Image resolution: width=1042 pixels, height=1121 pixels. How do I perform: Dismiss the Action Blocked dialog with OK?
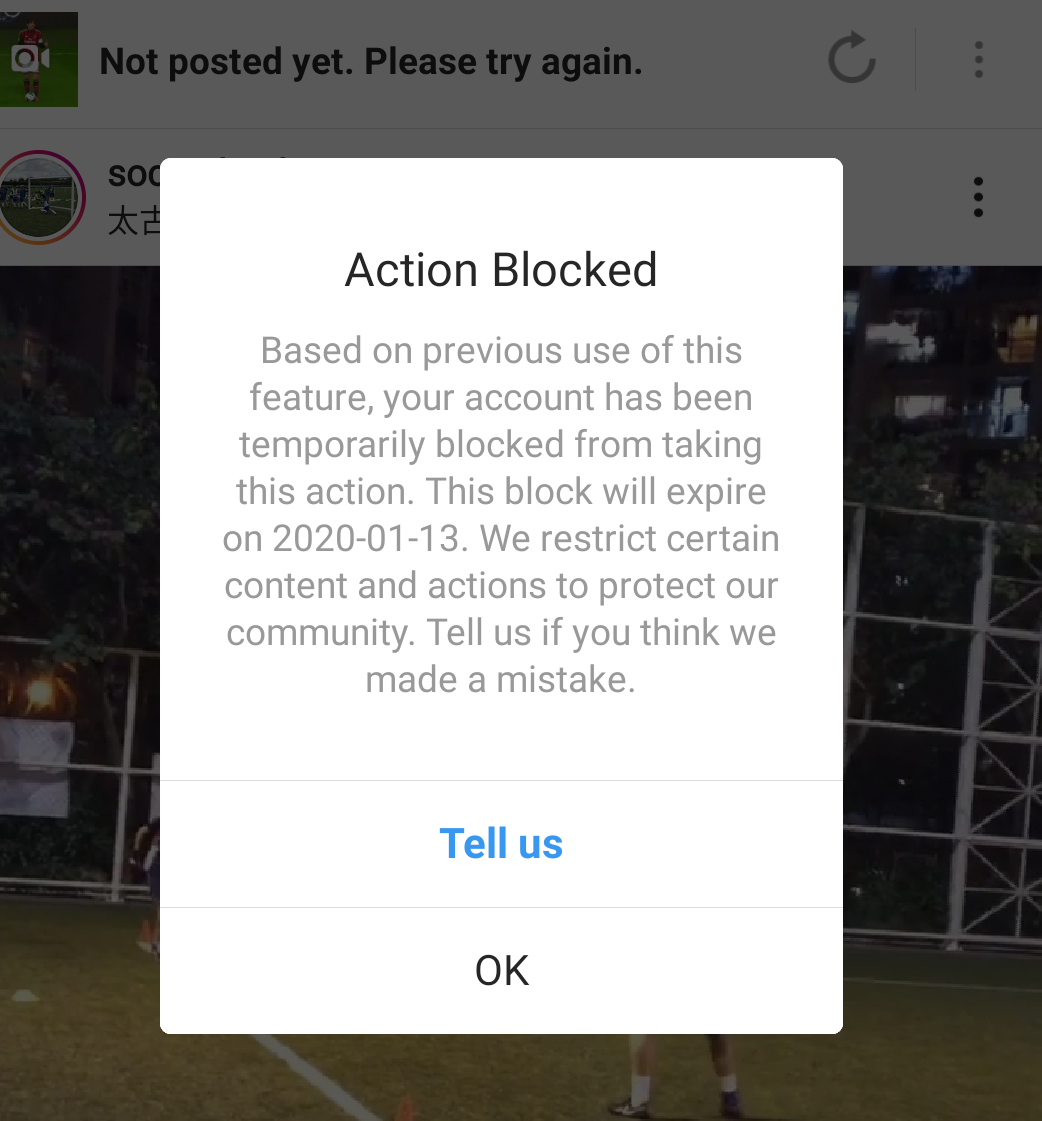(501, 971)
